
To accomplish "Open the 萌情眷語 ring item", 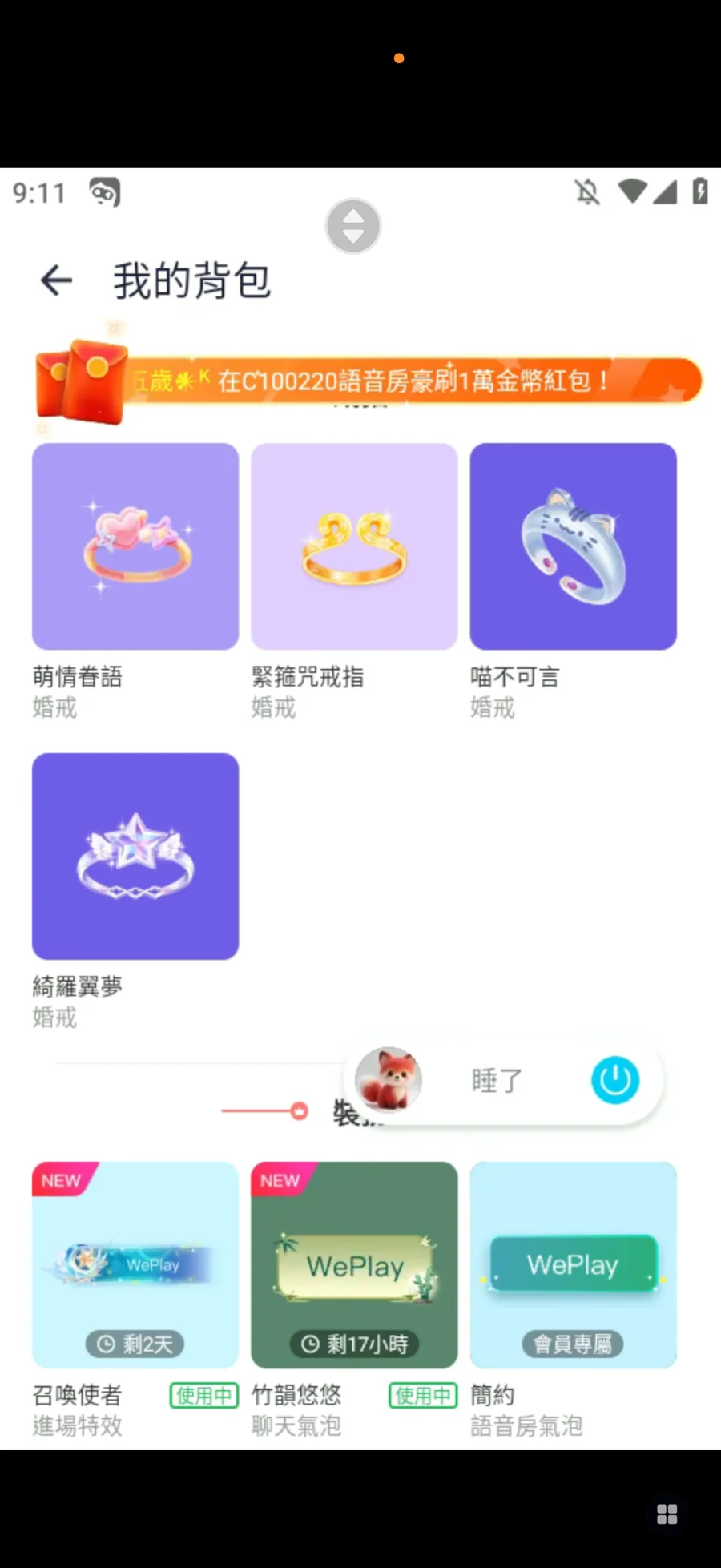I will [x=135, y=546].
